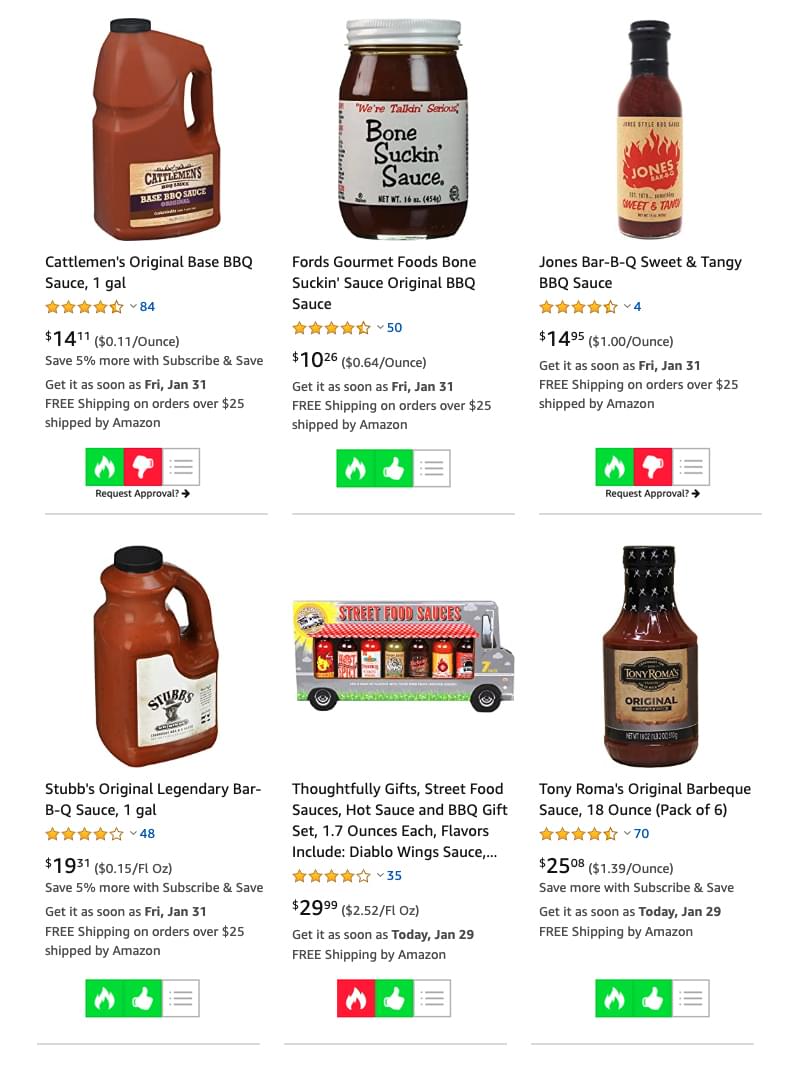
Task: Show the 48 ratings for Stubb's sauce
Action: pyautogui.click(x=147, y=834)
